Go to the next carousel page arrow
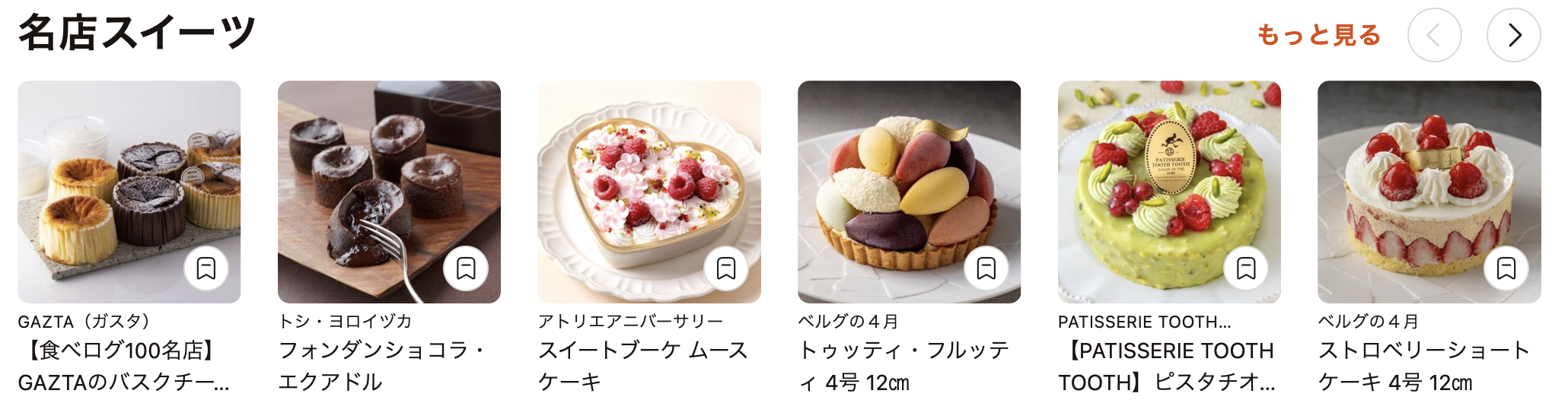This screenshot has height=400, width=1568. coord(1513,35)
